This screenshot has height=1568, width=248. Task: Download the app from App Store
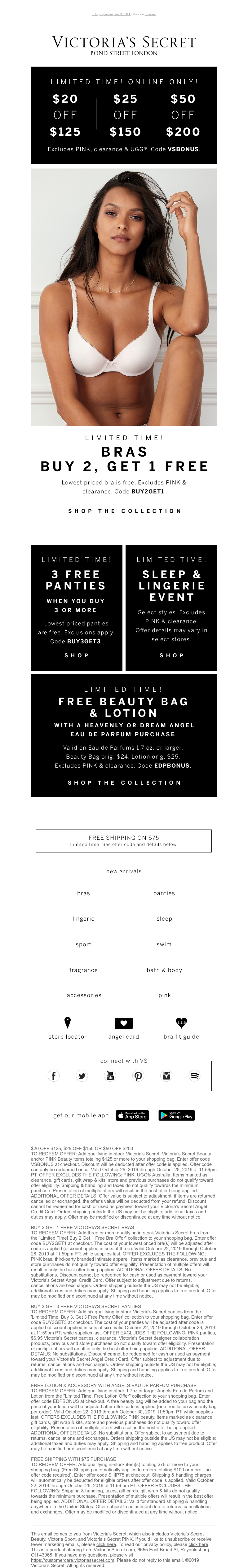point(133,1115)
